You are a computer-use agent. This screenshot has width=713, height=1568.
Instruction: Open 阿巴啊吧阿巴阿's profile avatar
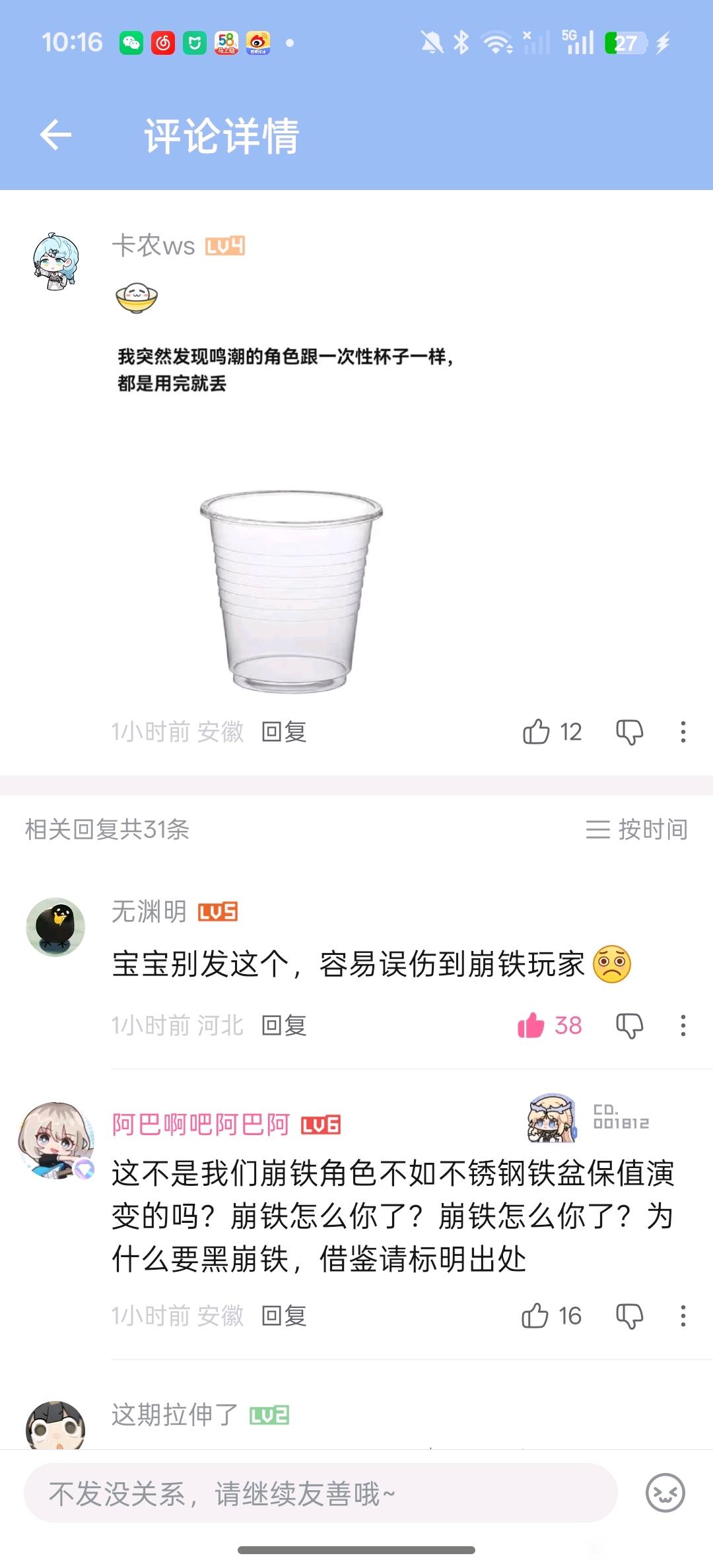pyautogui.click(x=55, y=1140)
